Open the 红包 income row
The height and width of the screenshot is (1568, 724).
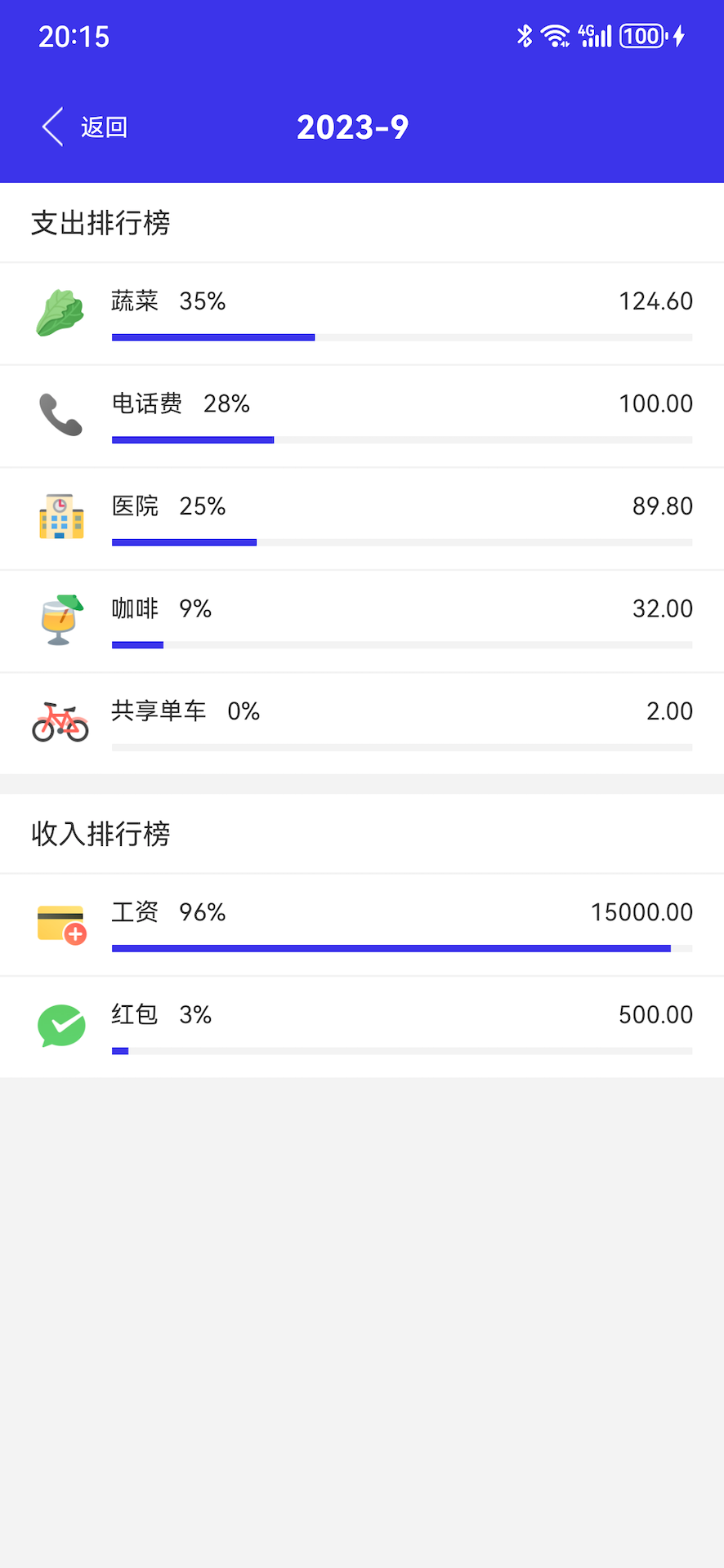(362, 1027)
